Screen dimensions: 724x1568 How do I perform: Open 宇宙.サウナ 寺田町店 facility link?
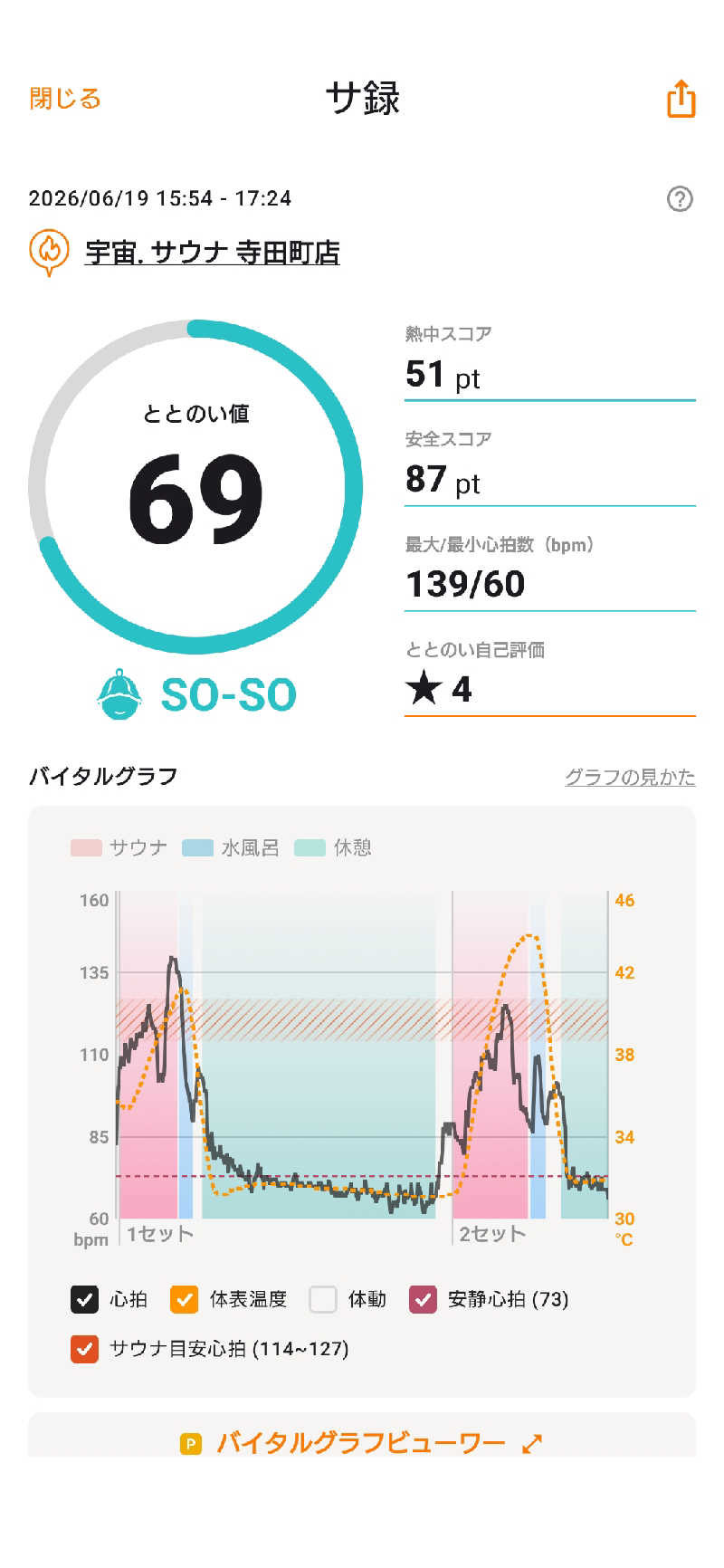212,252
